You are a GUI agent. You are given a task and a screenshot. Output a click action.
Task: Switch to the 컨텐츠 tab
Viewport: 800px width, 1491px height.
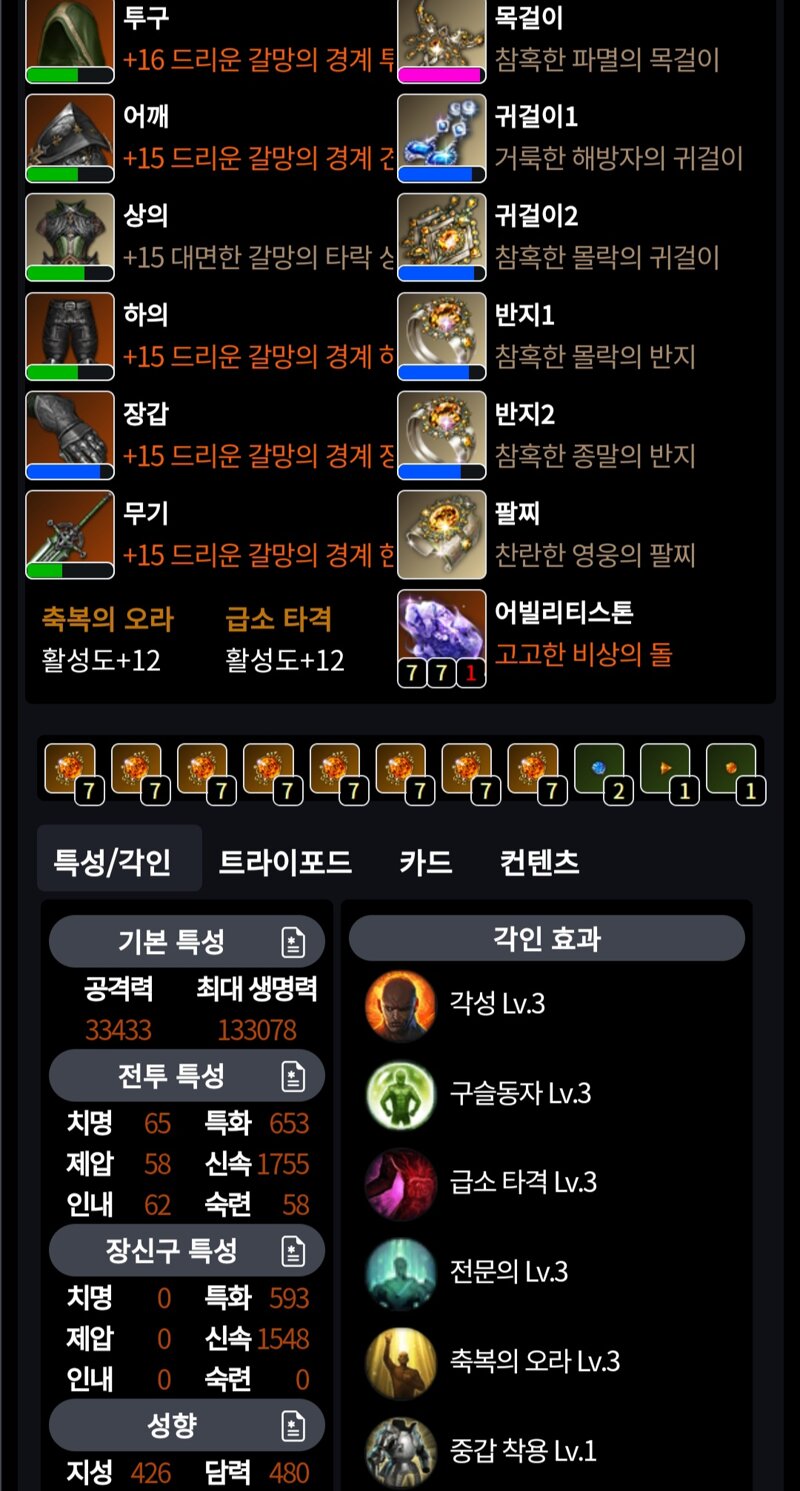539,862
